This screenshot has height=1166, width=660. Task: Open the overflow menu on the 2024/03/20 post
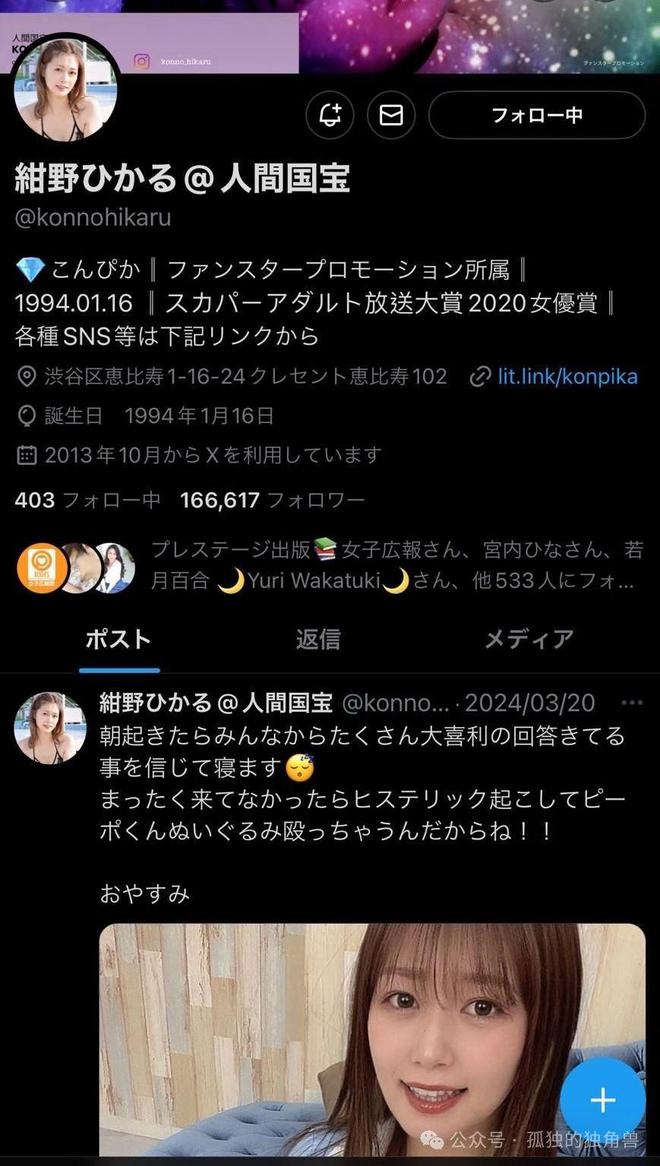632,703
